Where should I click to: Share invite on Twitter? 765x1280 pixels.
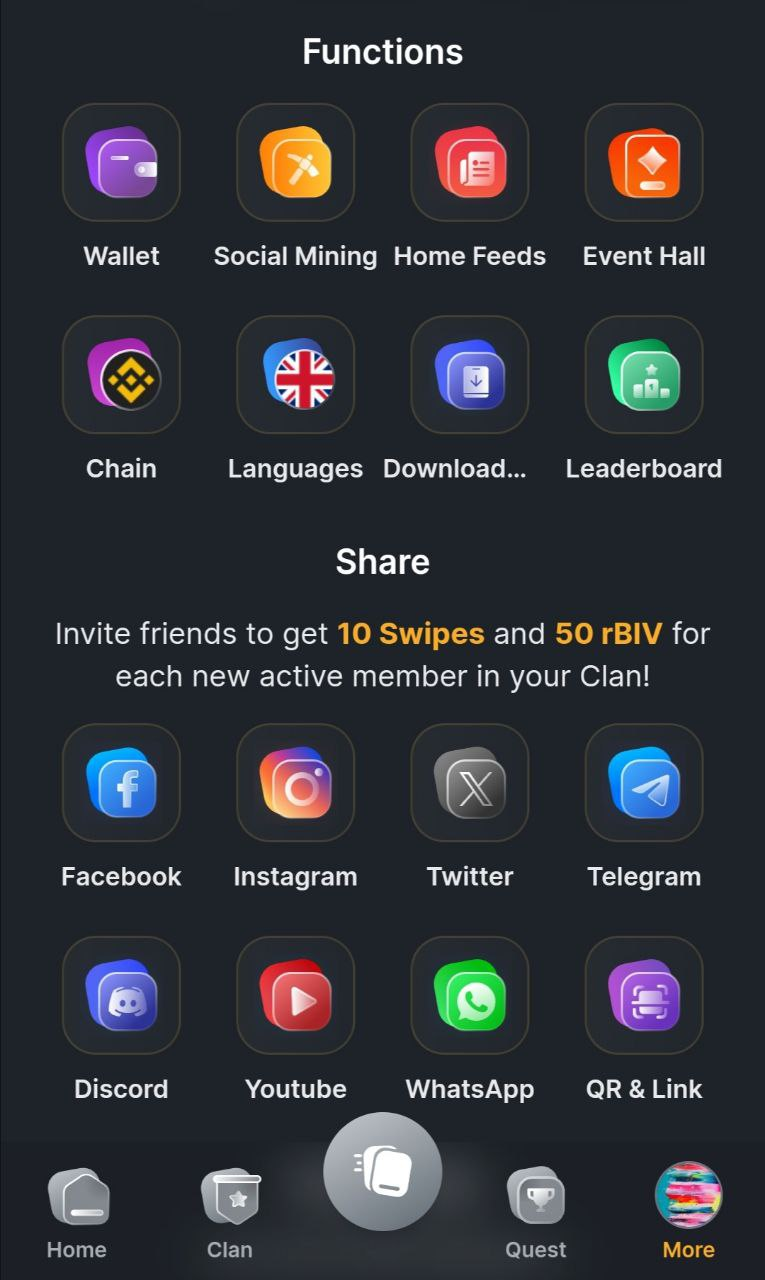(469, 782)
